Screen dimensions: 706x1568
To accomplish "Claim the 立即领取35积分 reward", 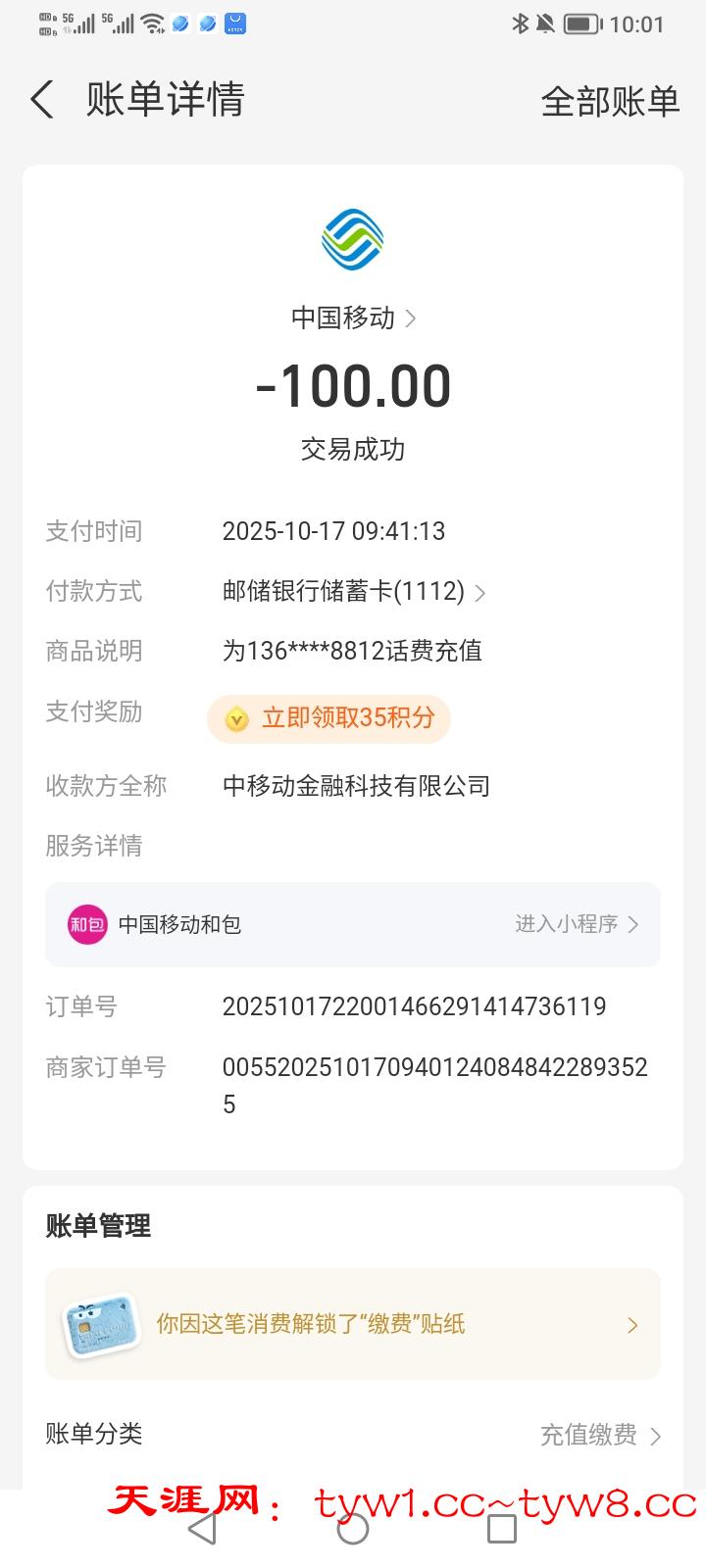I will (329, 718).
